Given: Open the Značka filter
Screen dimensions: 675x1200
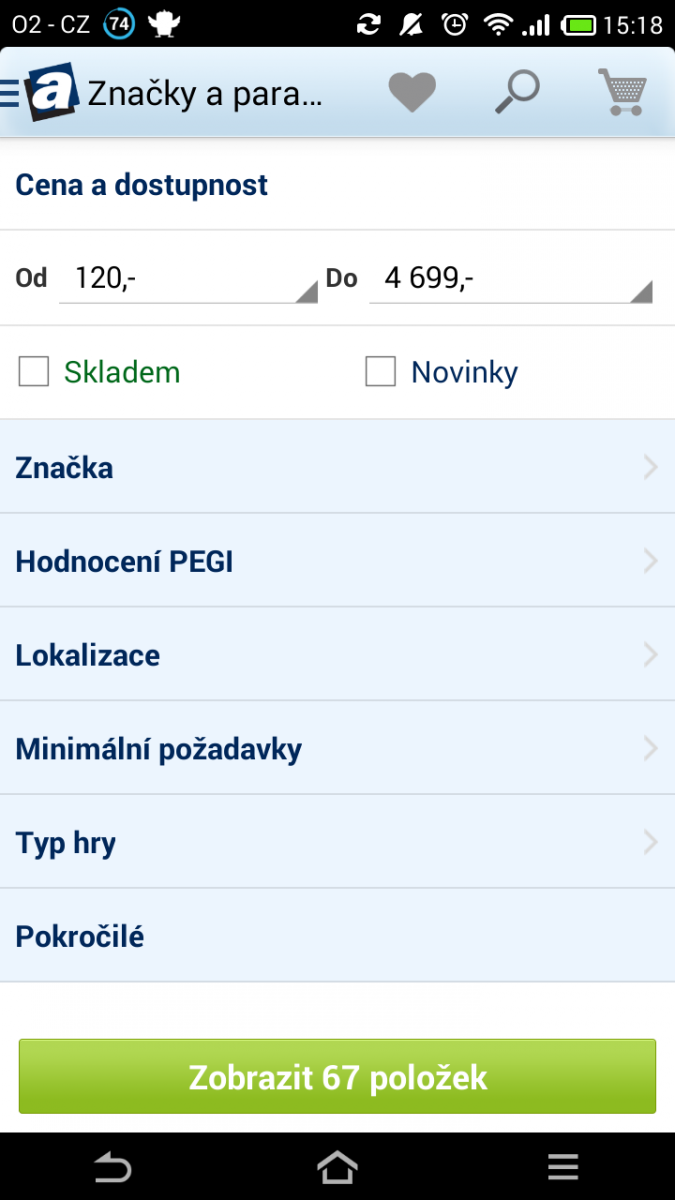Looking at the screenshot, I should pyautogui.click(x=337, y=467).
